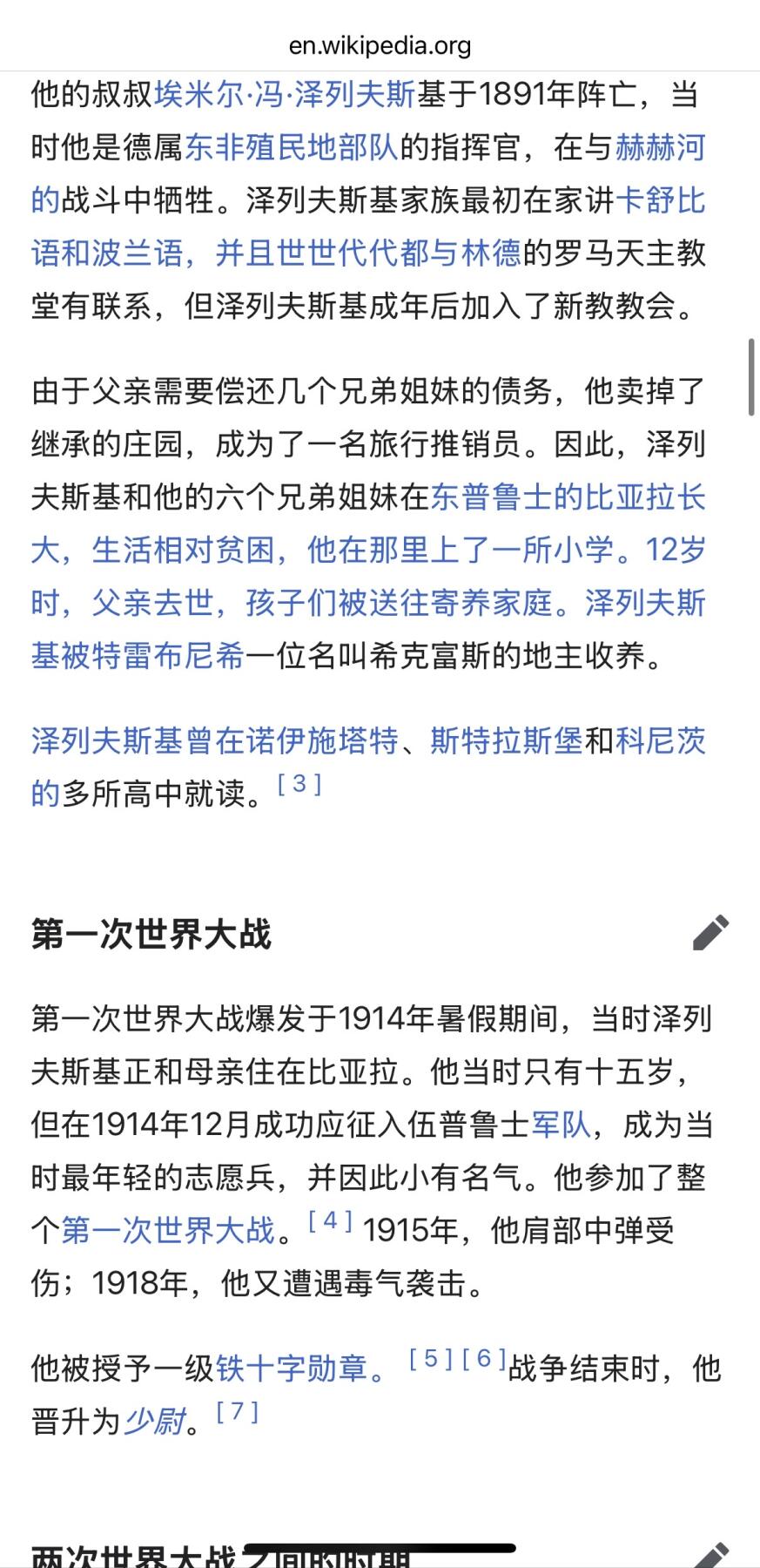Click the edit pencil beside 第一次世界大战 heading
The width and height of the screenshot is (760, 1568).
pyautogui.click(x=712, y=934)
